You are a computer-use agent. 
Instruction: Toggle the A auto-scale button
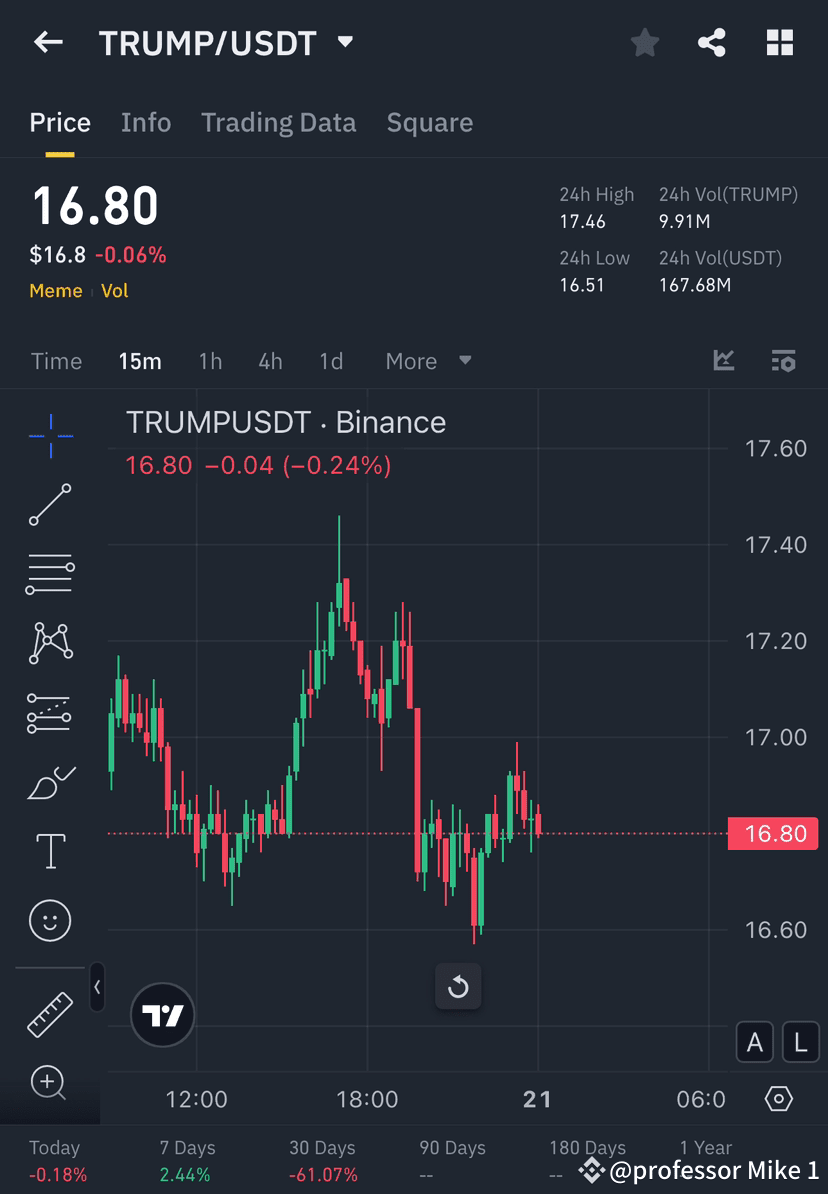point(755,1042)
